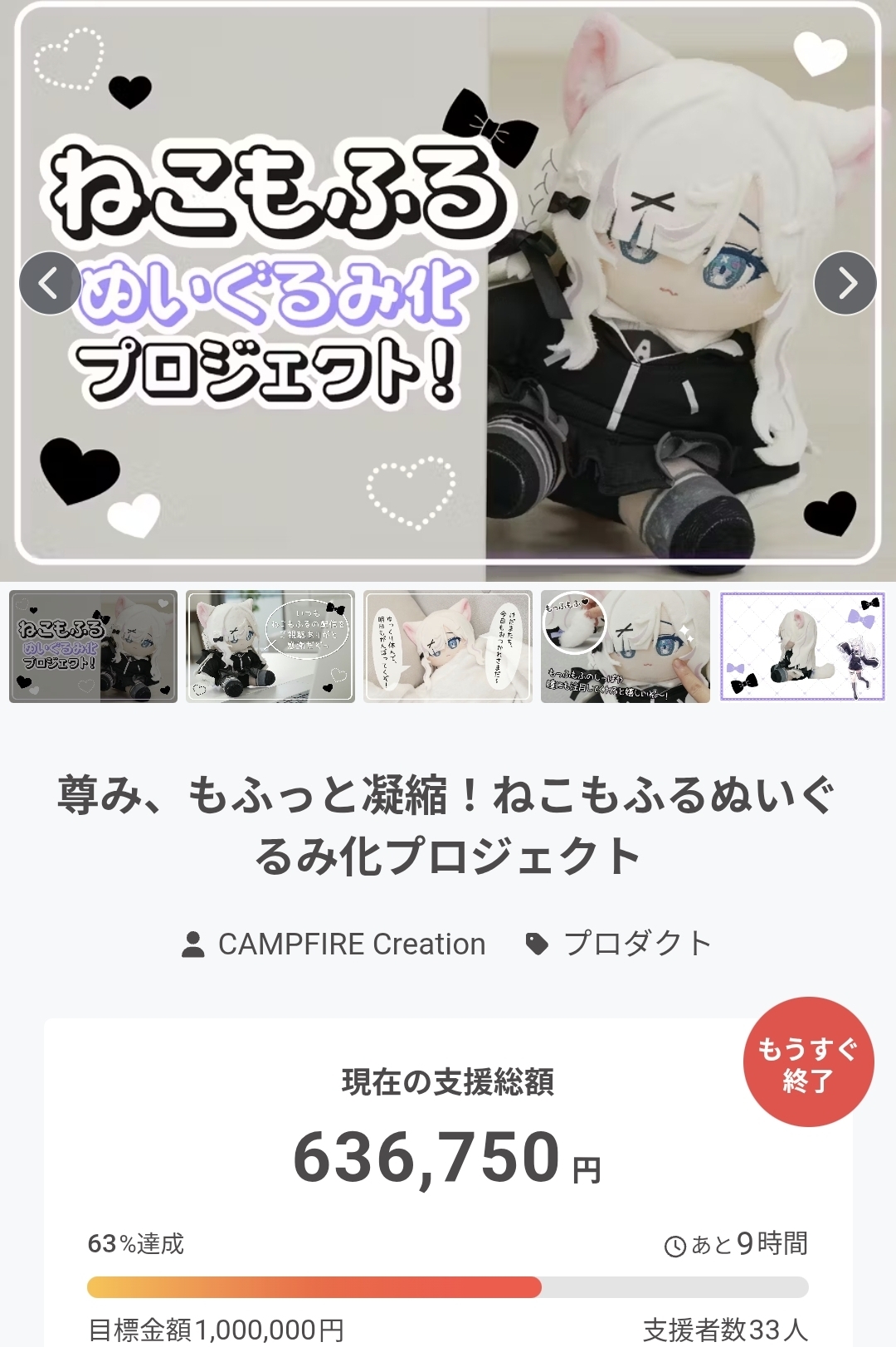Select the second thumbnail of plush by laptop
Screen dimensions: 896x1347
coord(270,647)
